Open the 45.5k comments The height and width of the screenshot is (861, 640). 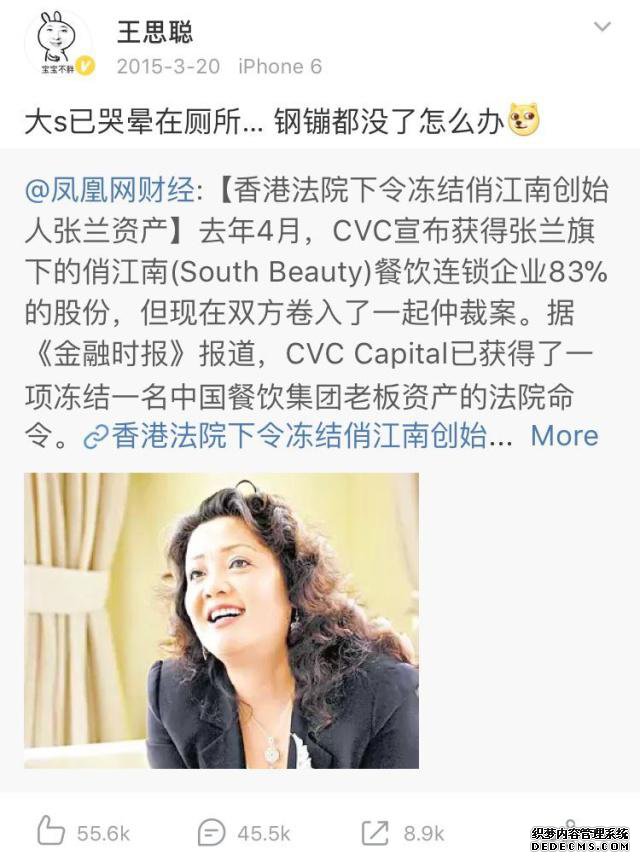[246, 832]
